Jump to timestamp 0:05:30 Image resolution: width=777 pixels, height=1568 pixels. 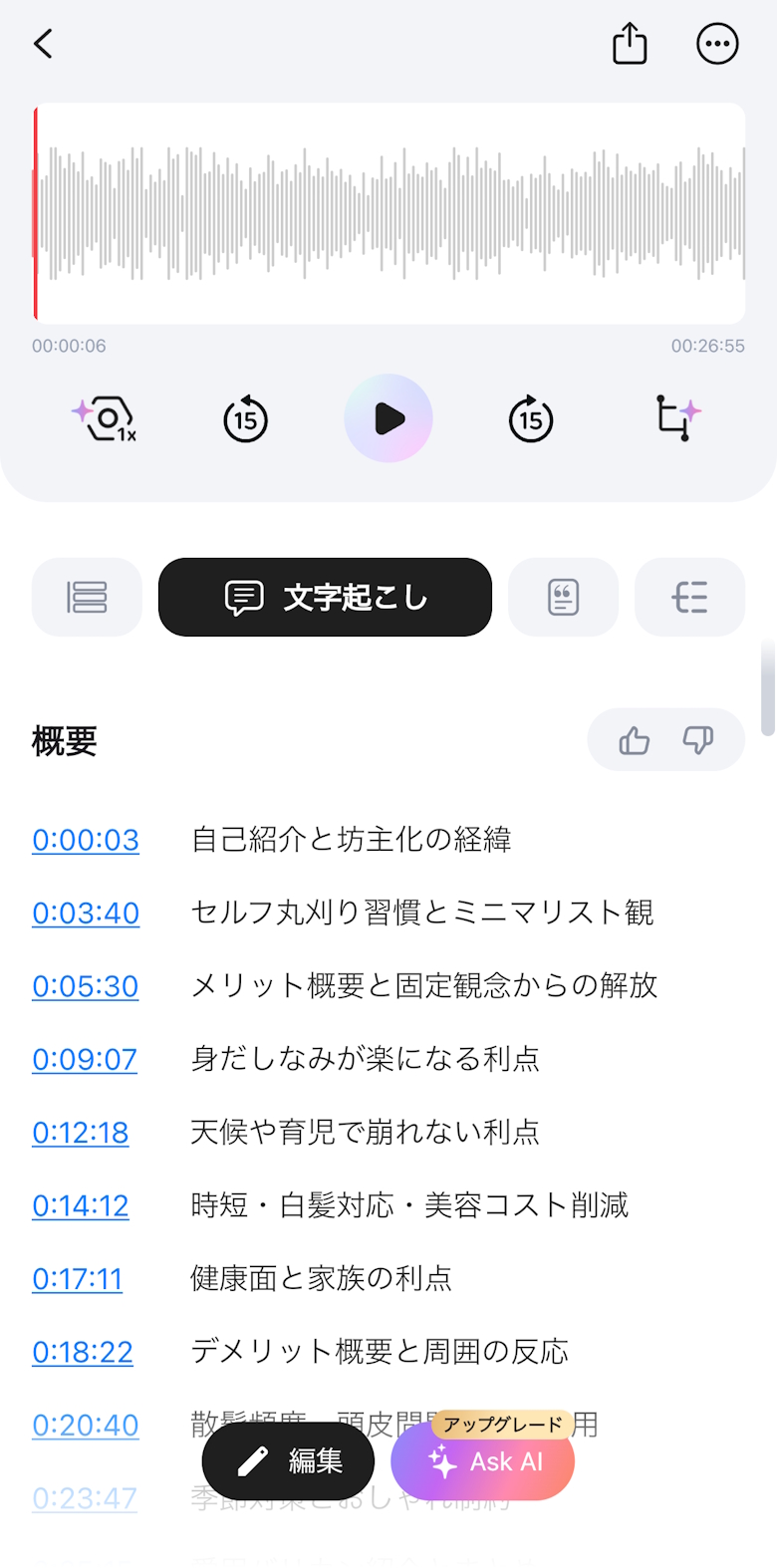[86, 986]
